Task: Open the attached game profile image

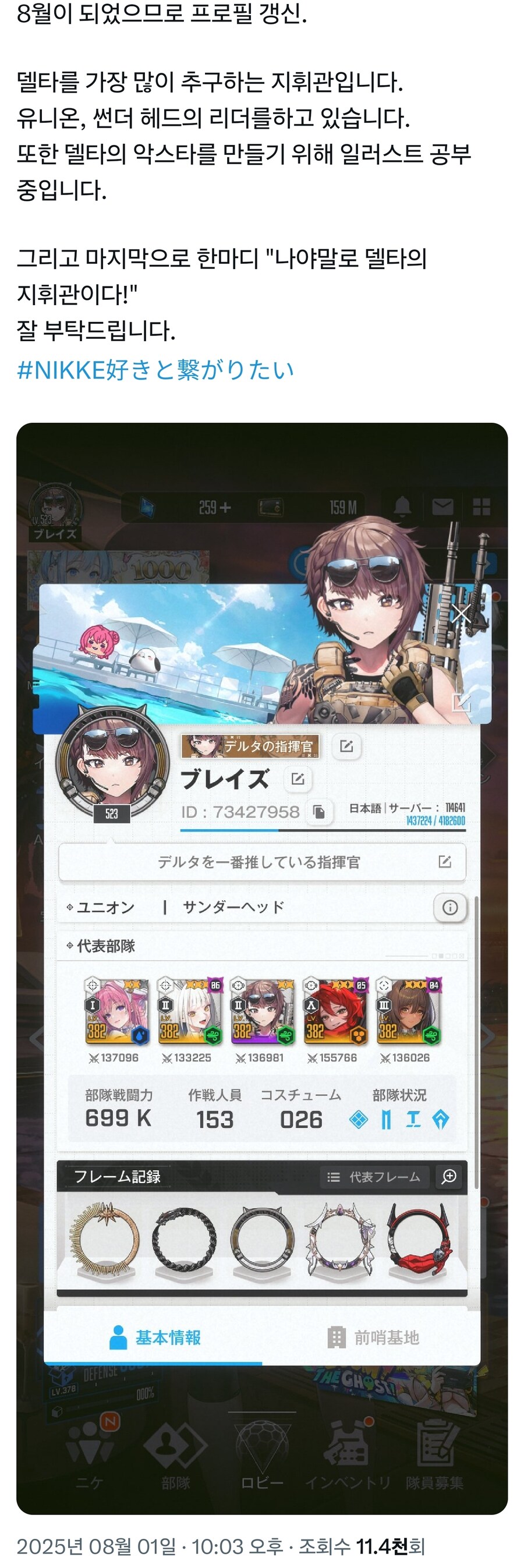Action: (261, 968)
